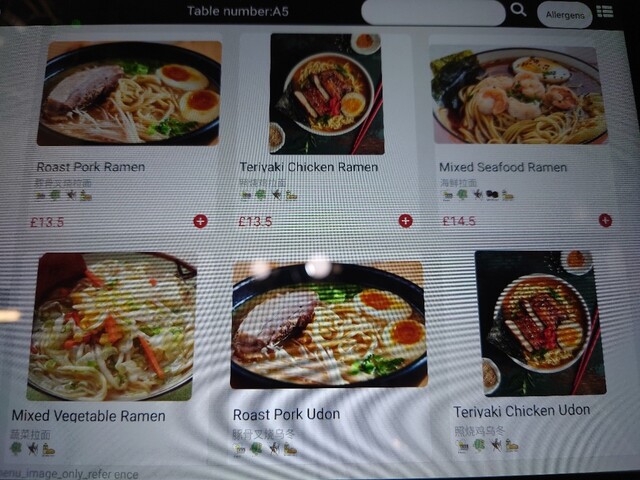This screenshot has width=640, height=480.
Task: Switch to list view layout
Action: (x=605, y=12)
